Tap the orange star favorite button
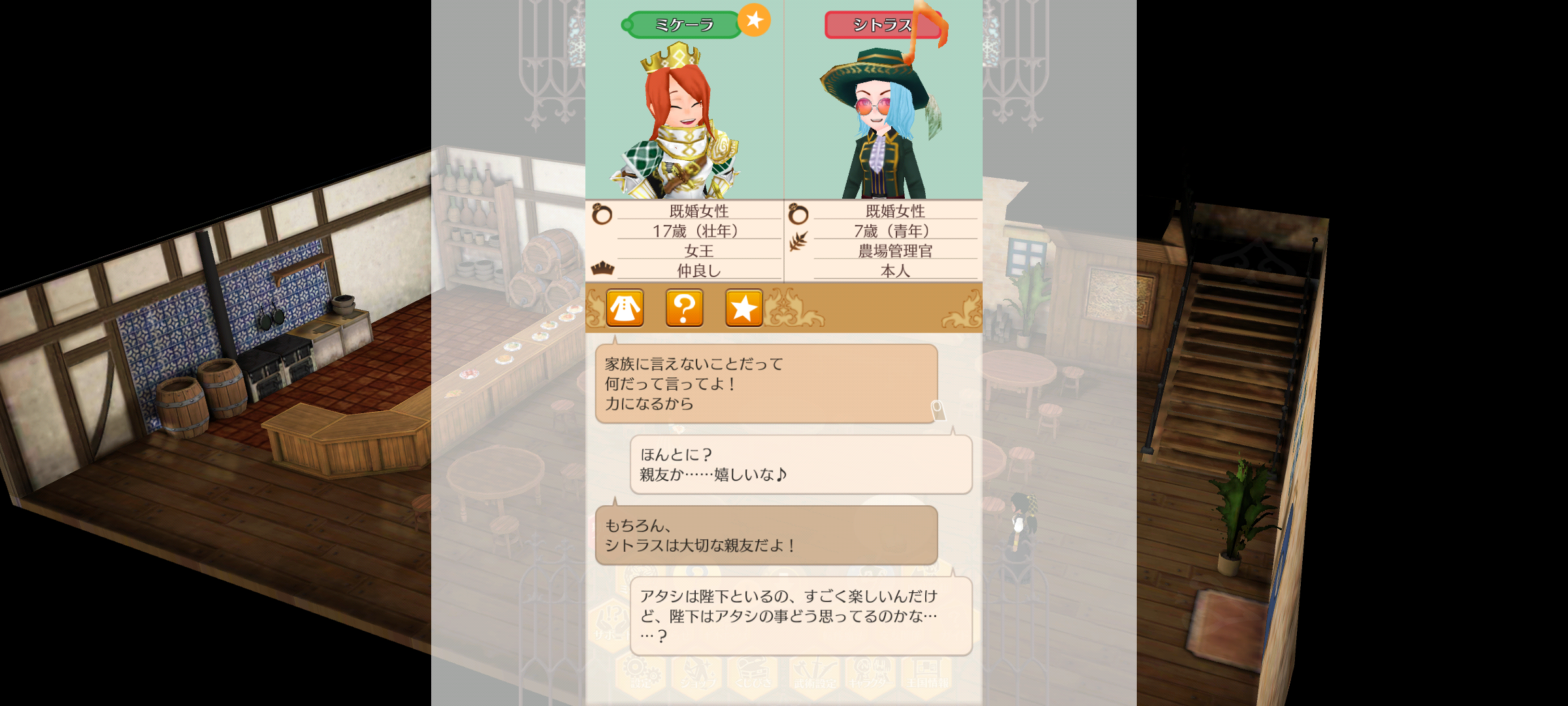1568x706 pixels. pos(743,308)
